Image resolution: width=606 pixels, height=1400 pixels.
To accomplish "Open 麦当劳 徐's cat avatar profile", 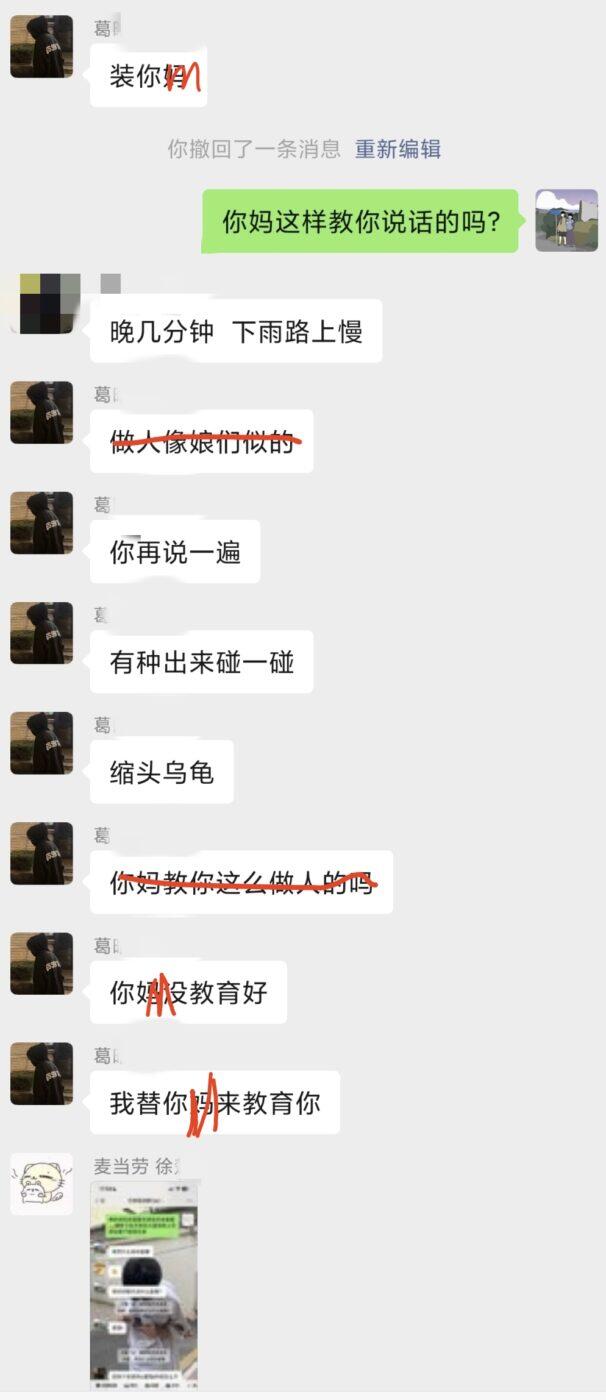I will 41,1184.
